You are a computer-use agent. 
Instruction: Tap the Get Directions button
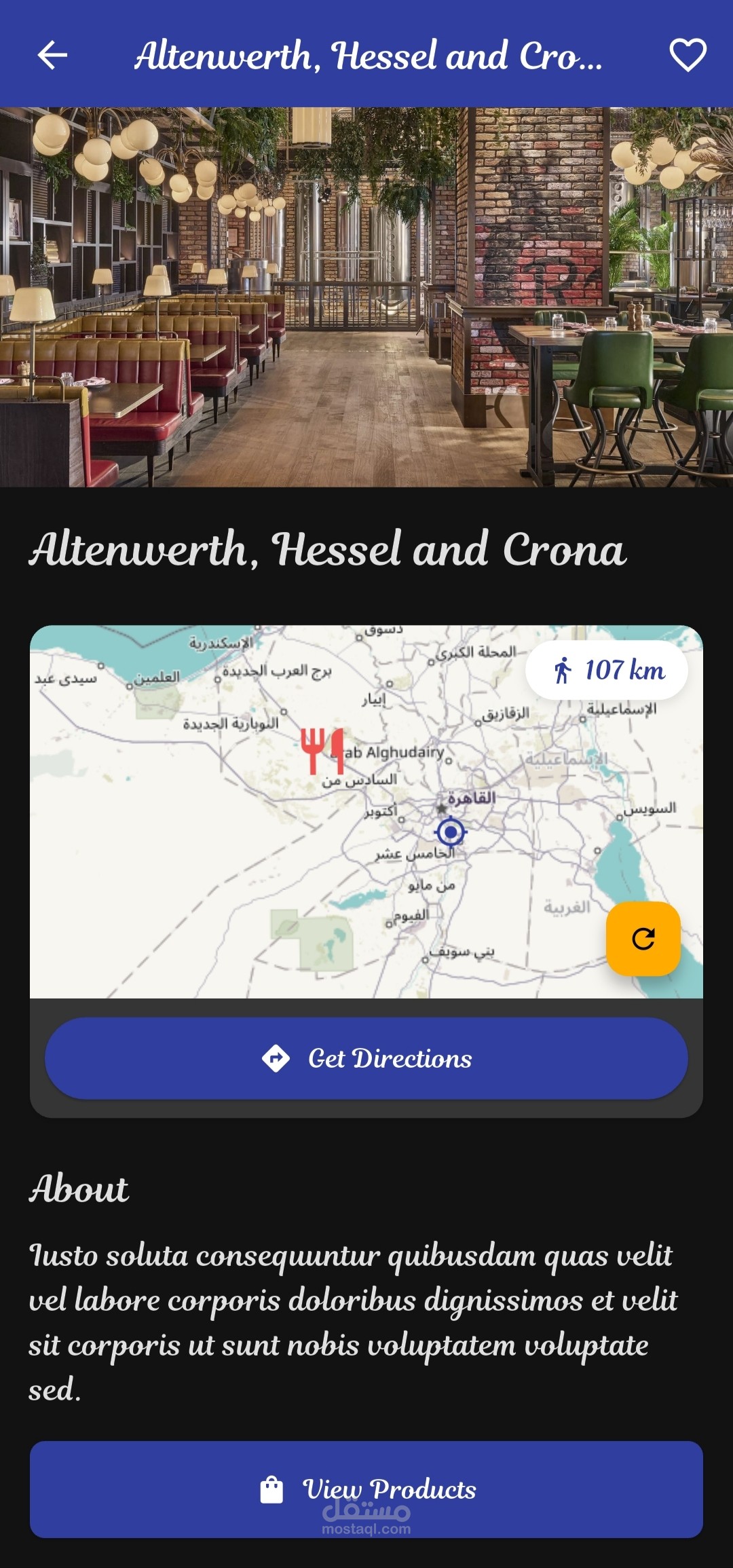tap(366, 1058)
